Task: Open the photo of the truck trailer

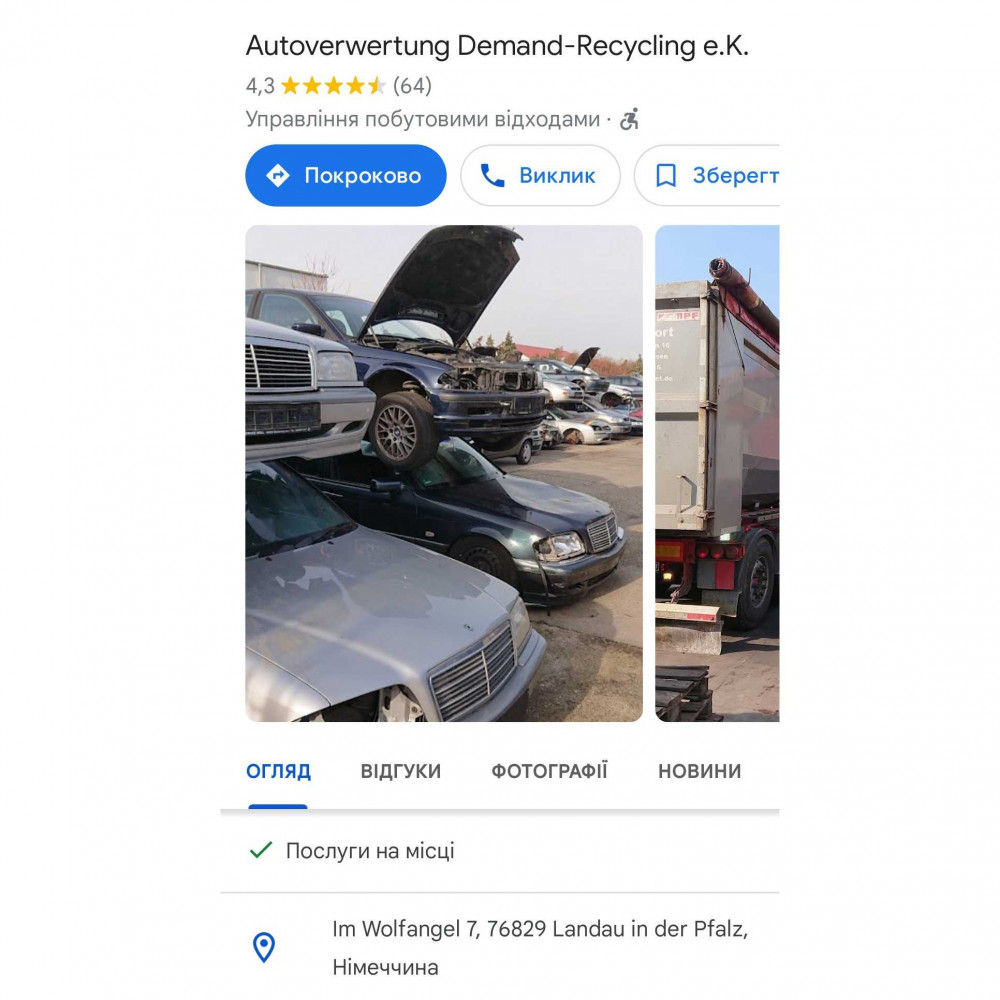Action: pyautogui.click(x=717, y=473)
